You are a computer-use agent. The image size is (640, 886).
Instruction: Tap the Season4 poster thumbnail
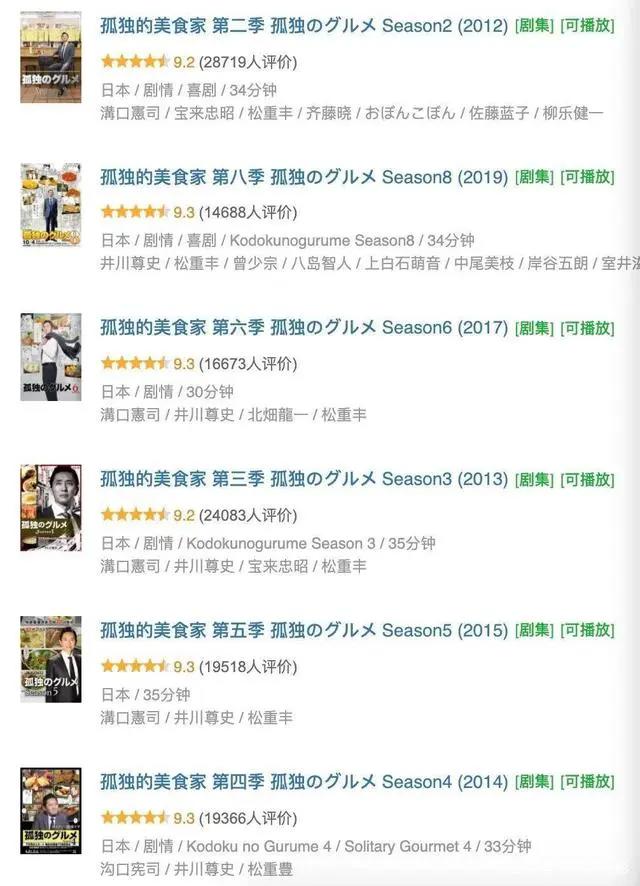click(50, 810)
